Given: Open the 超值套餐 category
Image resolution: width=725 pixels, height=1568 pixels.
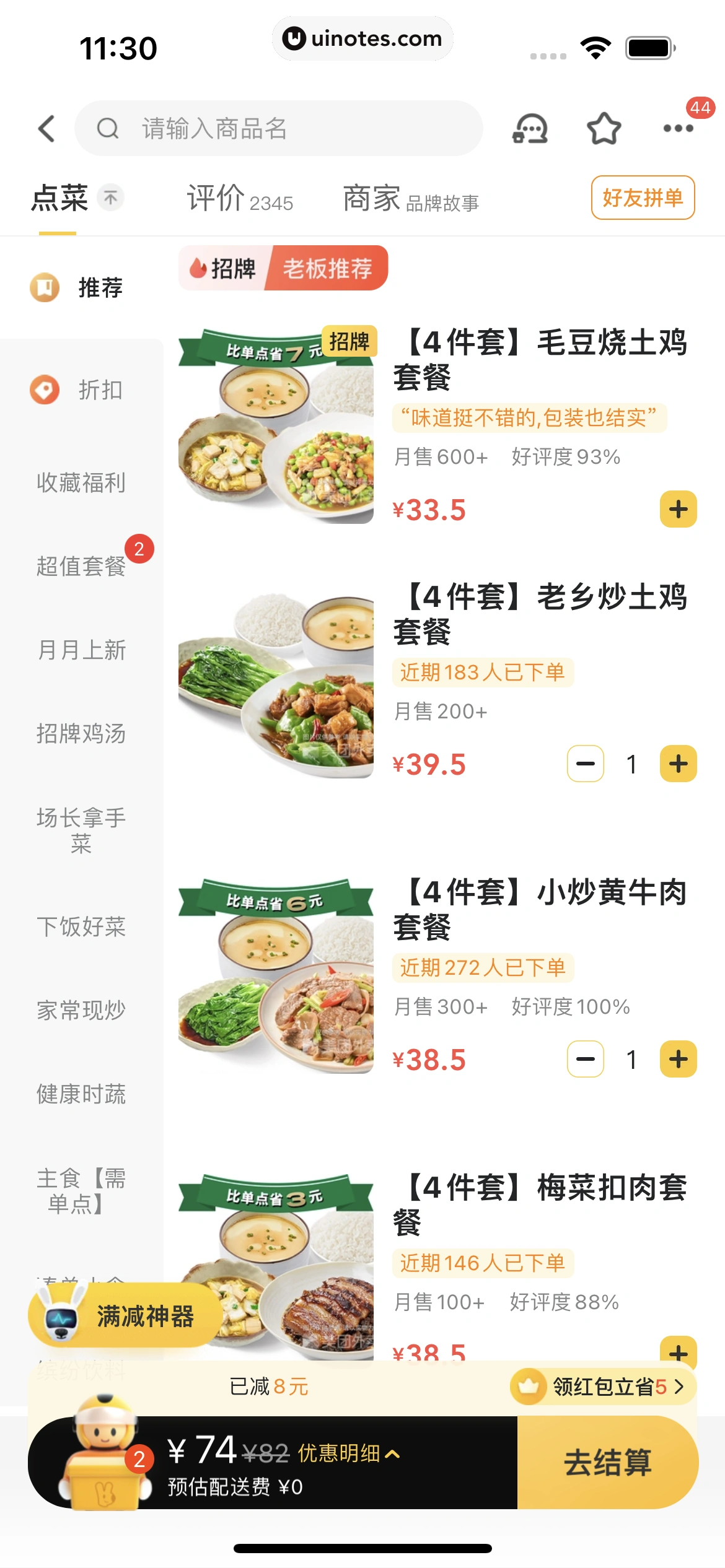Looking at the screenshot, I should pyautogui.click(x=81, y=565).
